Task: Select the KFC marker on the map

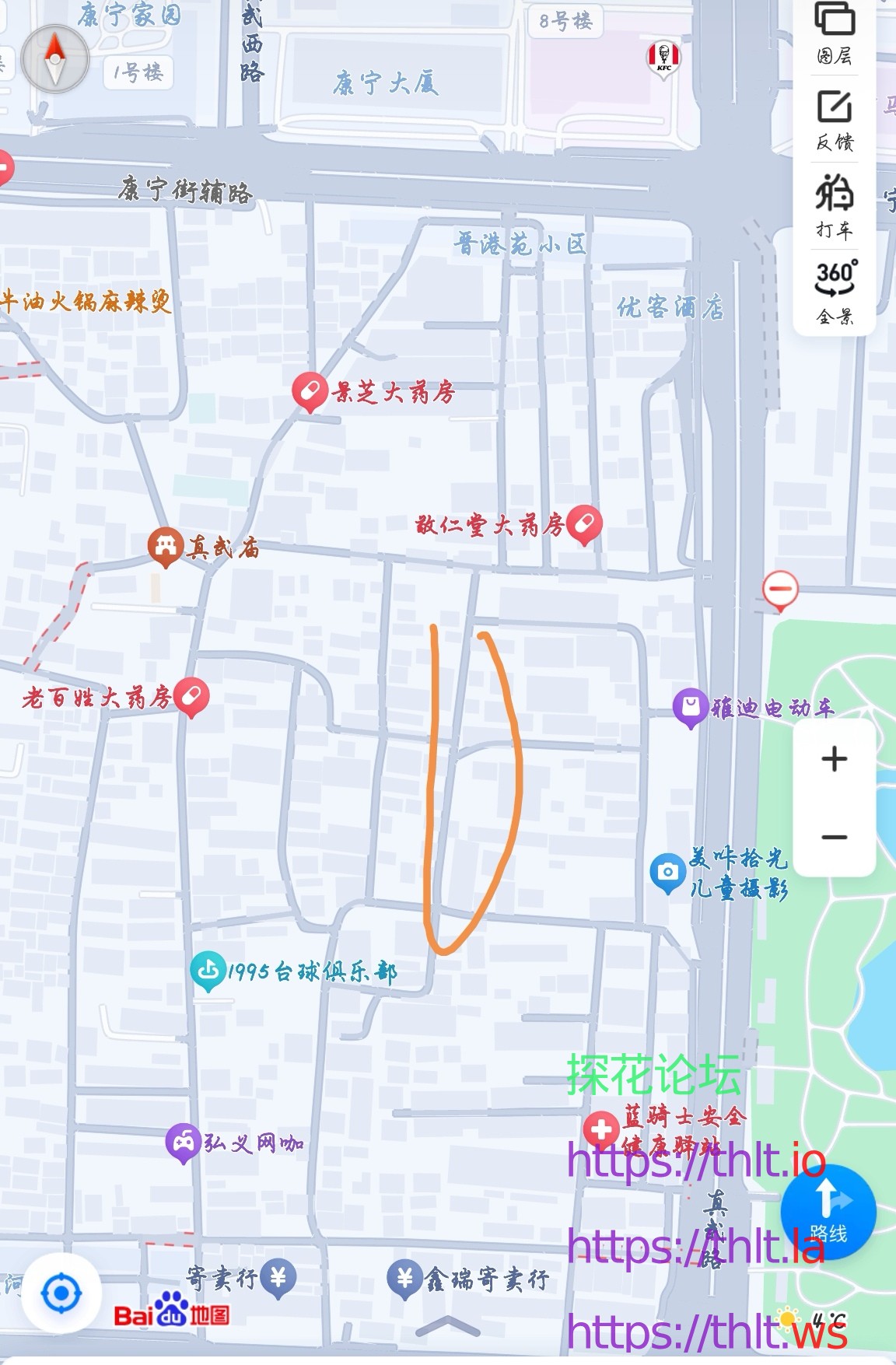Action: (x=663, y=57)
